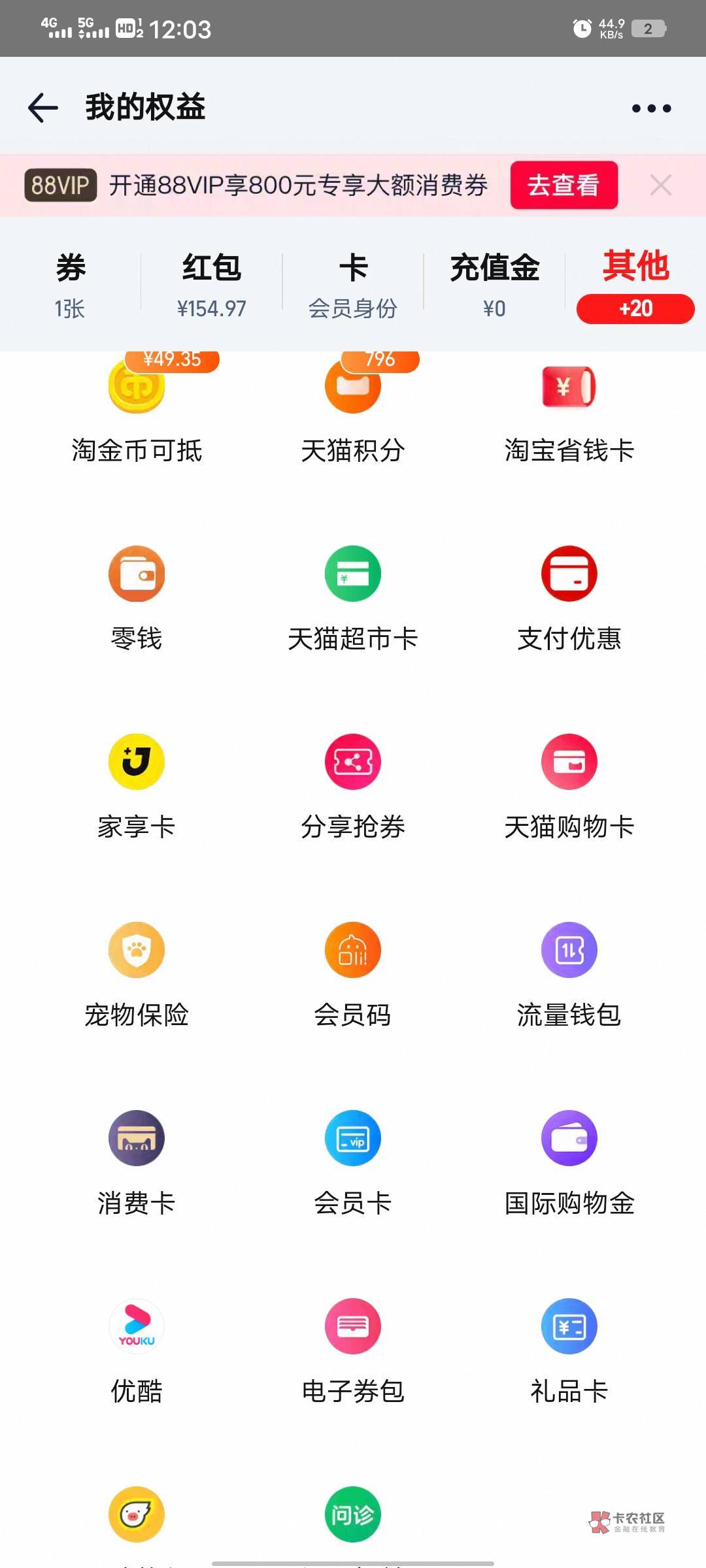Viewport: 706px width, 1568px height.
Task: Open 淘金币可抵
Action: tap(137, 408)
